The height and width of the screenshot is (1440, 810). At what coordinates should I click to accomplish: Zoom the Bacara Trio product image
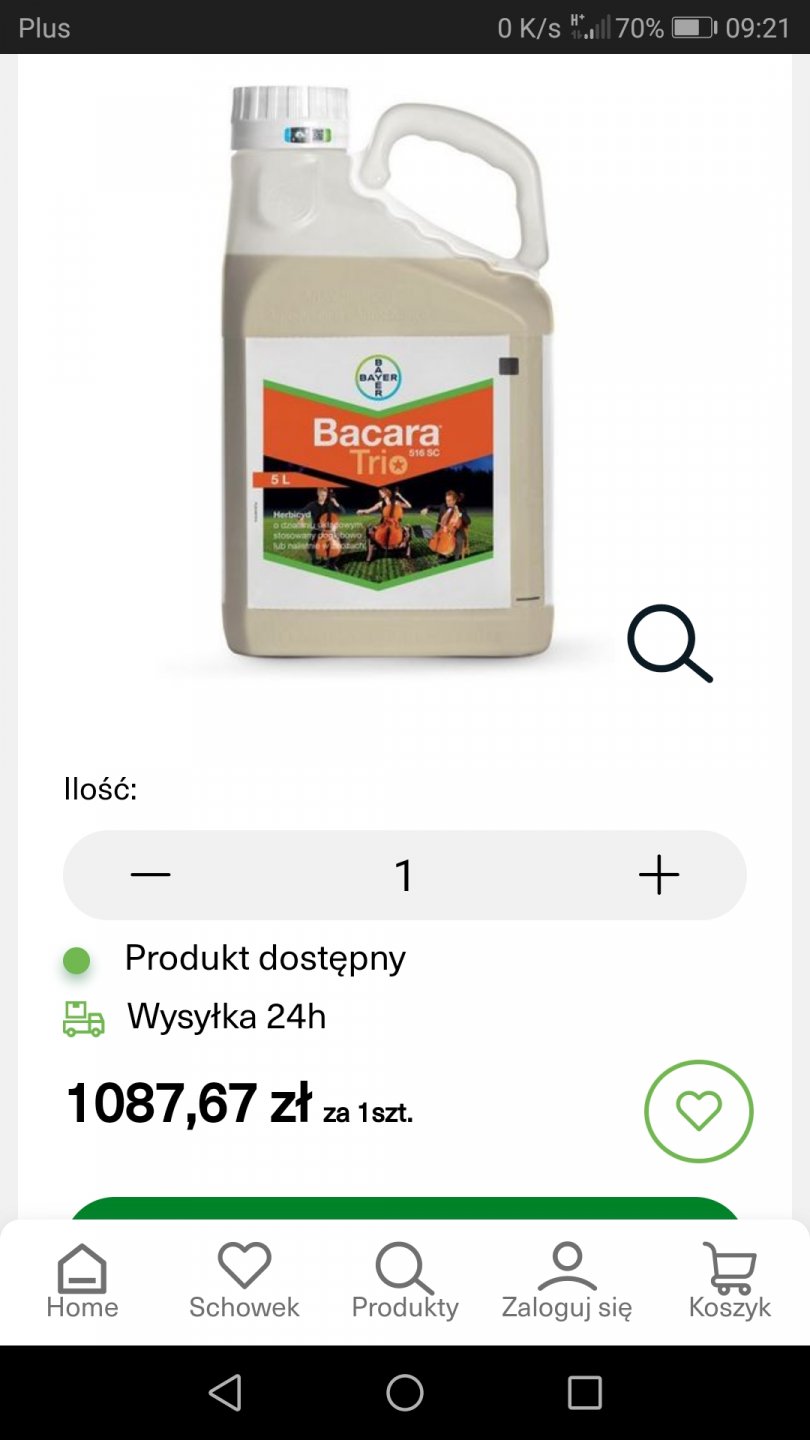click(669, 644)
